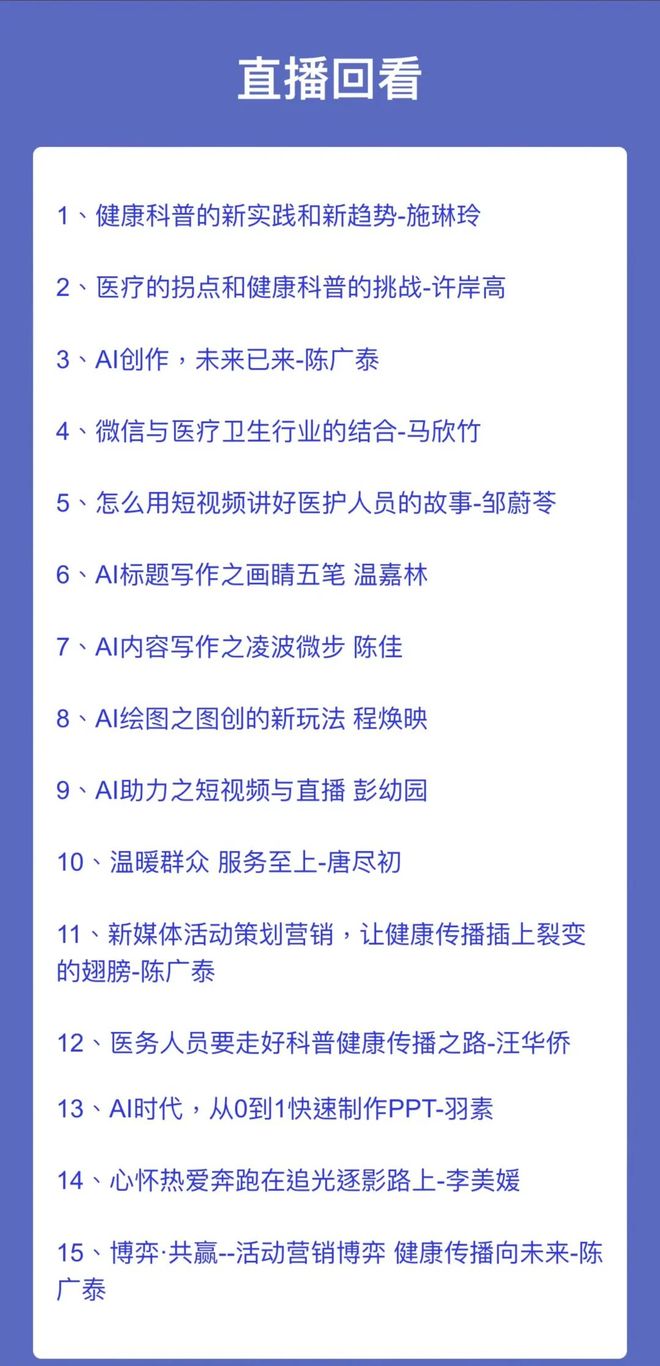This screenshot has width=660, height=1366.
Task: Open 怎么用短视频讲好医护人员的故事-邹蔚苓
Action: pyautogui.click(x=305, y=503)
